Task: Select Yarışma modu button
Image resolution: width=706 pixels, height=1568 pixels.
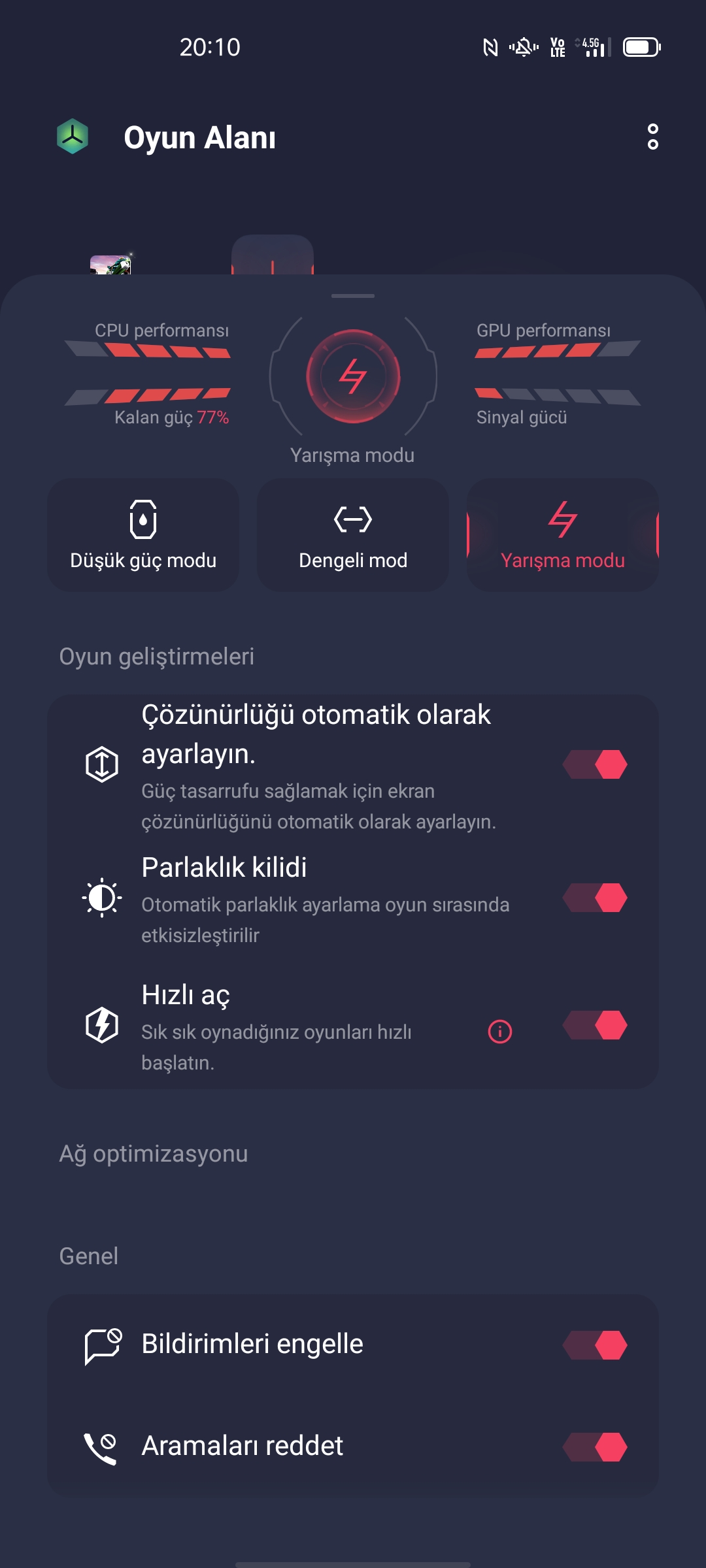Action: pyautogui.click(x=563, y=535)
